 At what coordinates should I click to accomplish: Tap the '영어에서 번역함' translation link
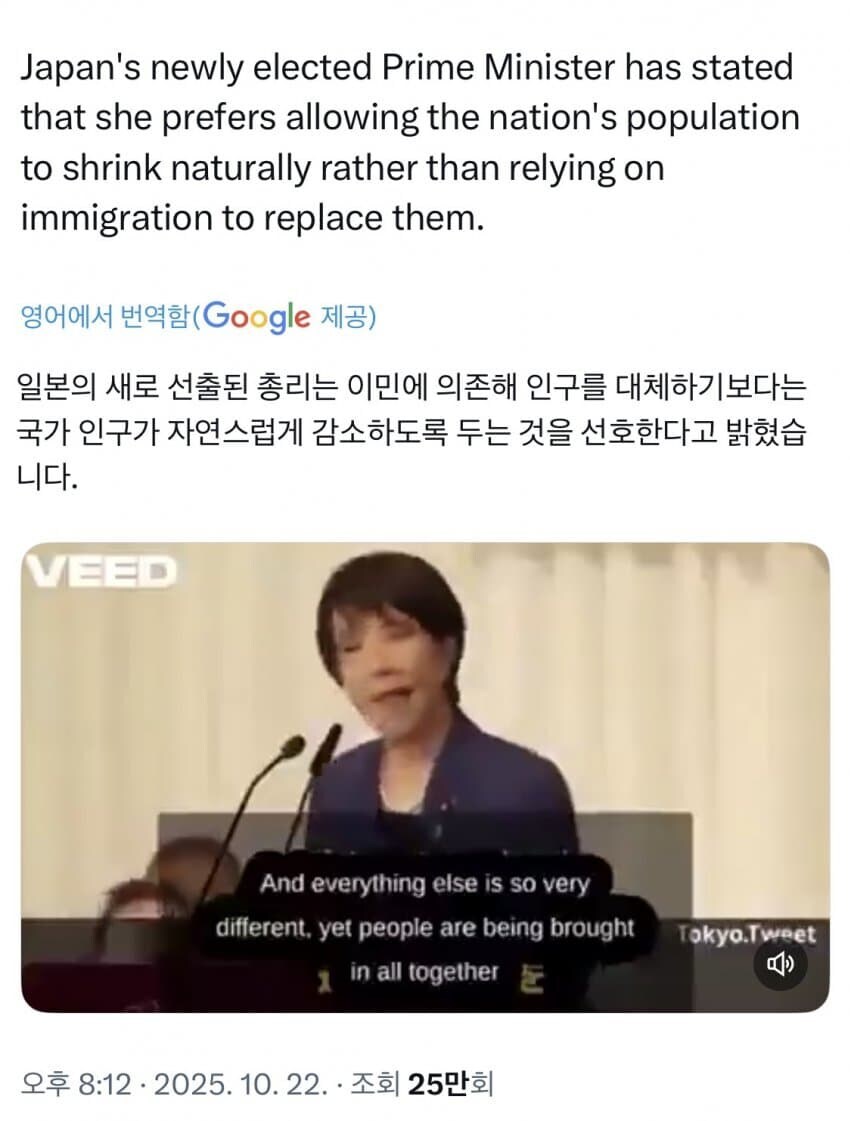pyautogui.click(x=104, y=317)
